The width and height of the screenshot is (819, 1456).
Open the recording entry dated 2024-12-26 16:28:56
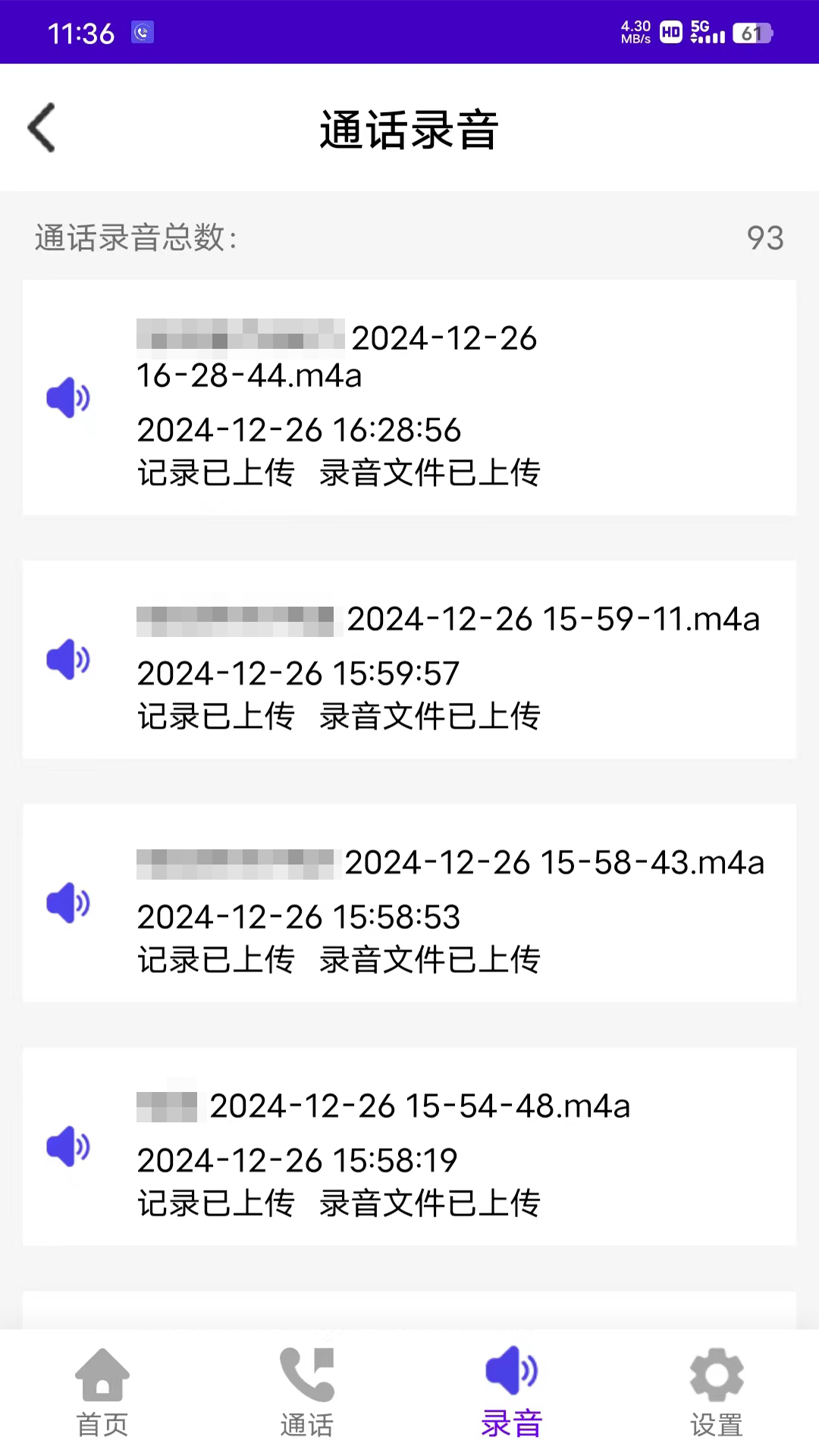point(455,430)
